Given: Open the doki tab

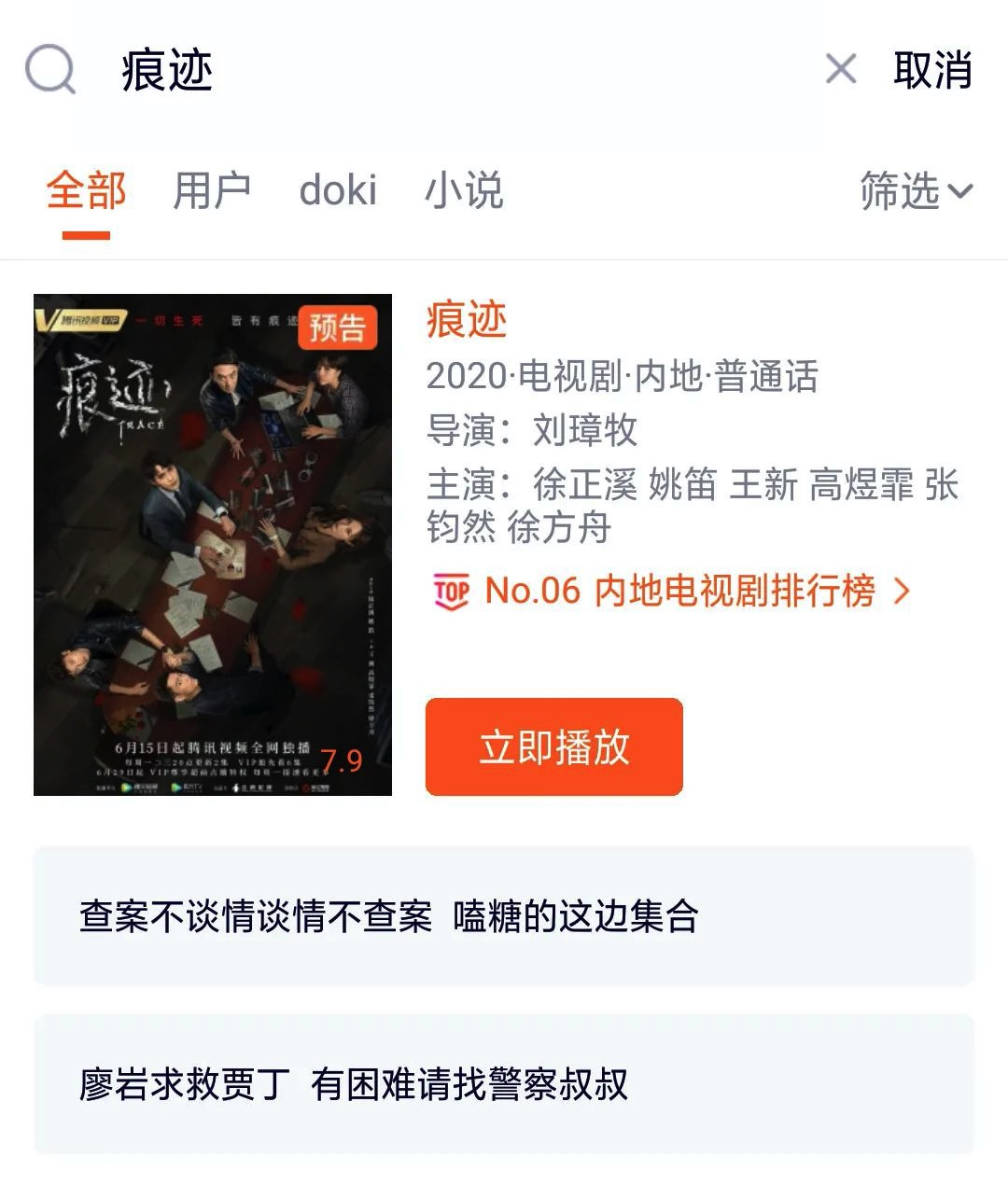Looking at the screenshot, I should 338,191.
